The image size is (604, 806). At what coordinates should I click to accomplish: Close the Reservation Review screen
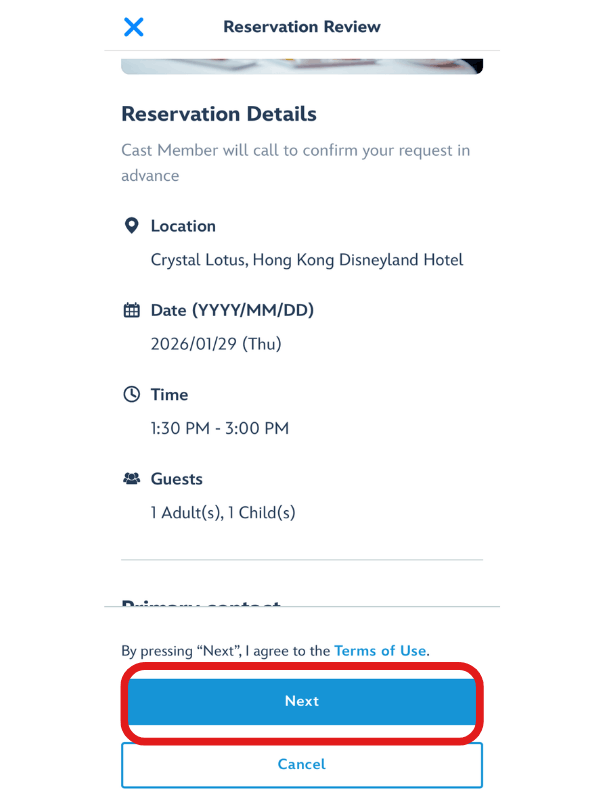(x=133, y=27)
